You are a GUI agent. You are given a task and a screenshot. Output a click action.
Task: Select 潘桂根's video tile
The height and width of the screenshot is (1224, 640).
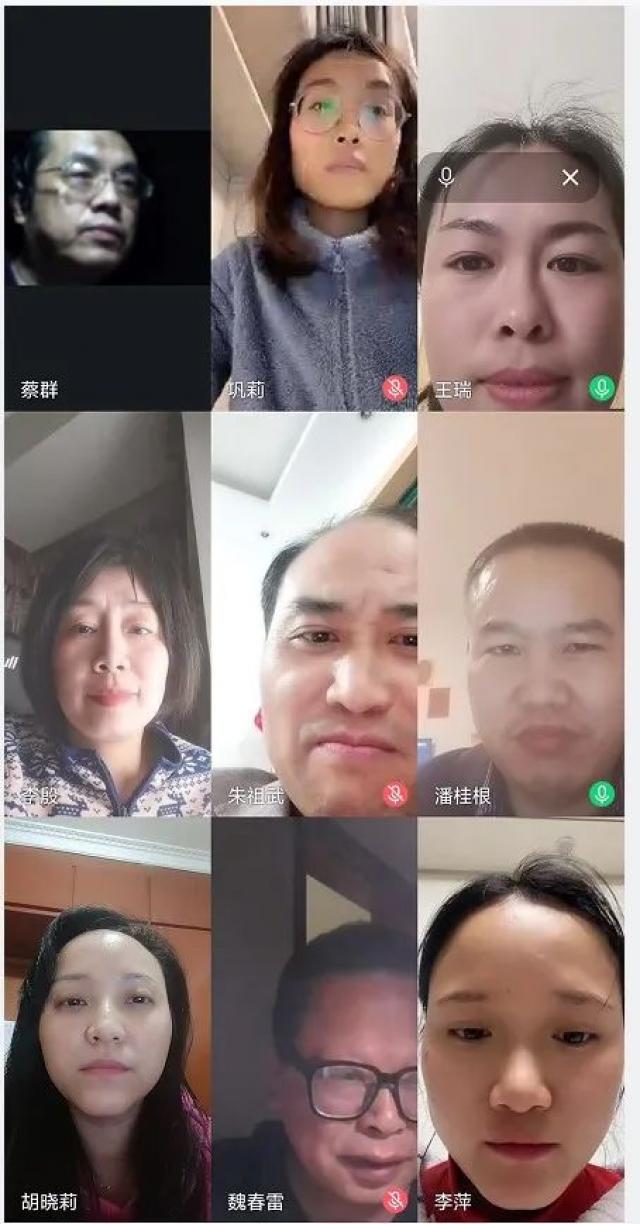(521, 614)
